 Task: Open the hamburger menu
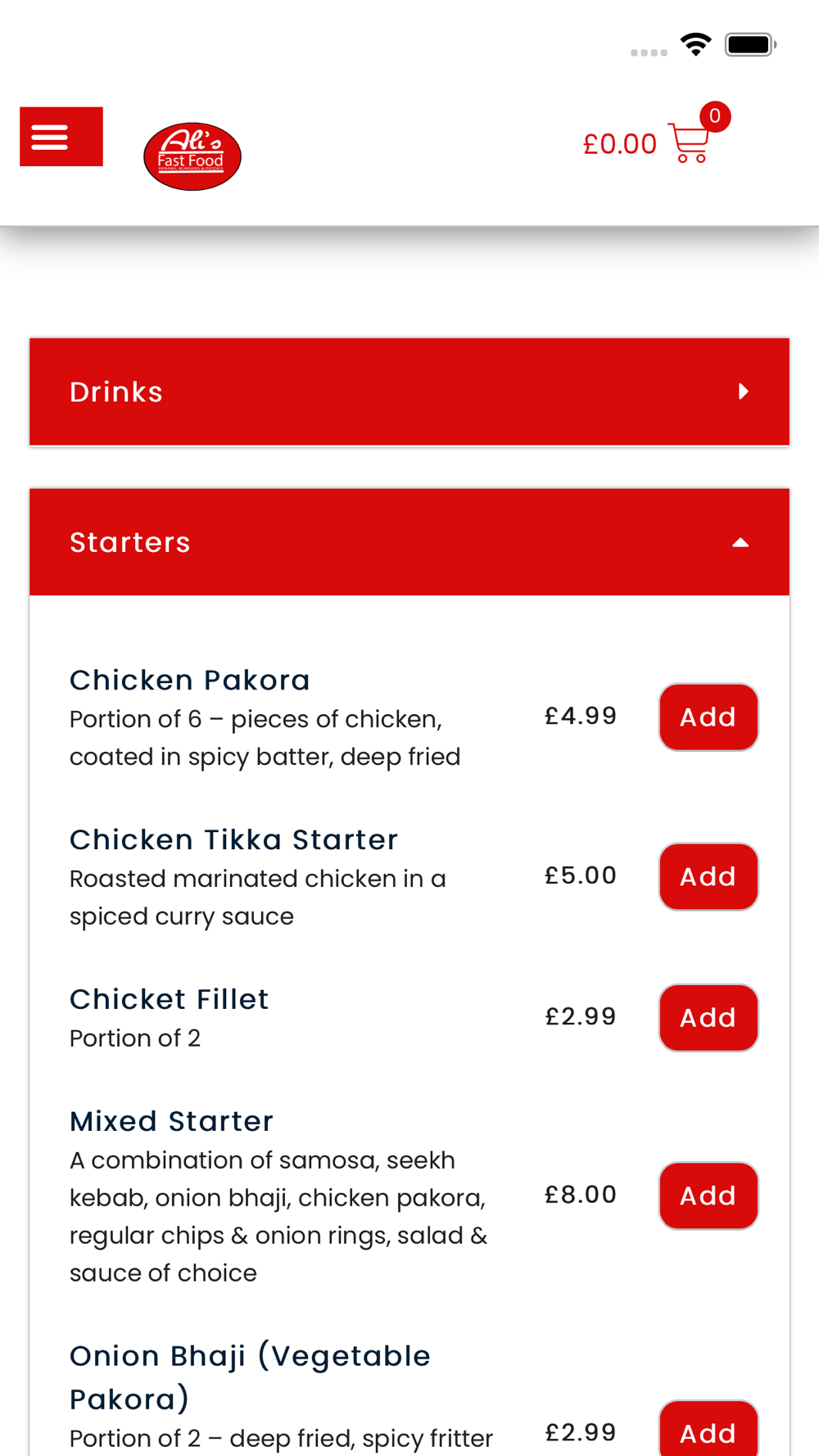(x=61, y=137)
